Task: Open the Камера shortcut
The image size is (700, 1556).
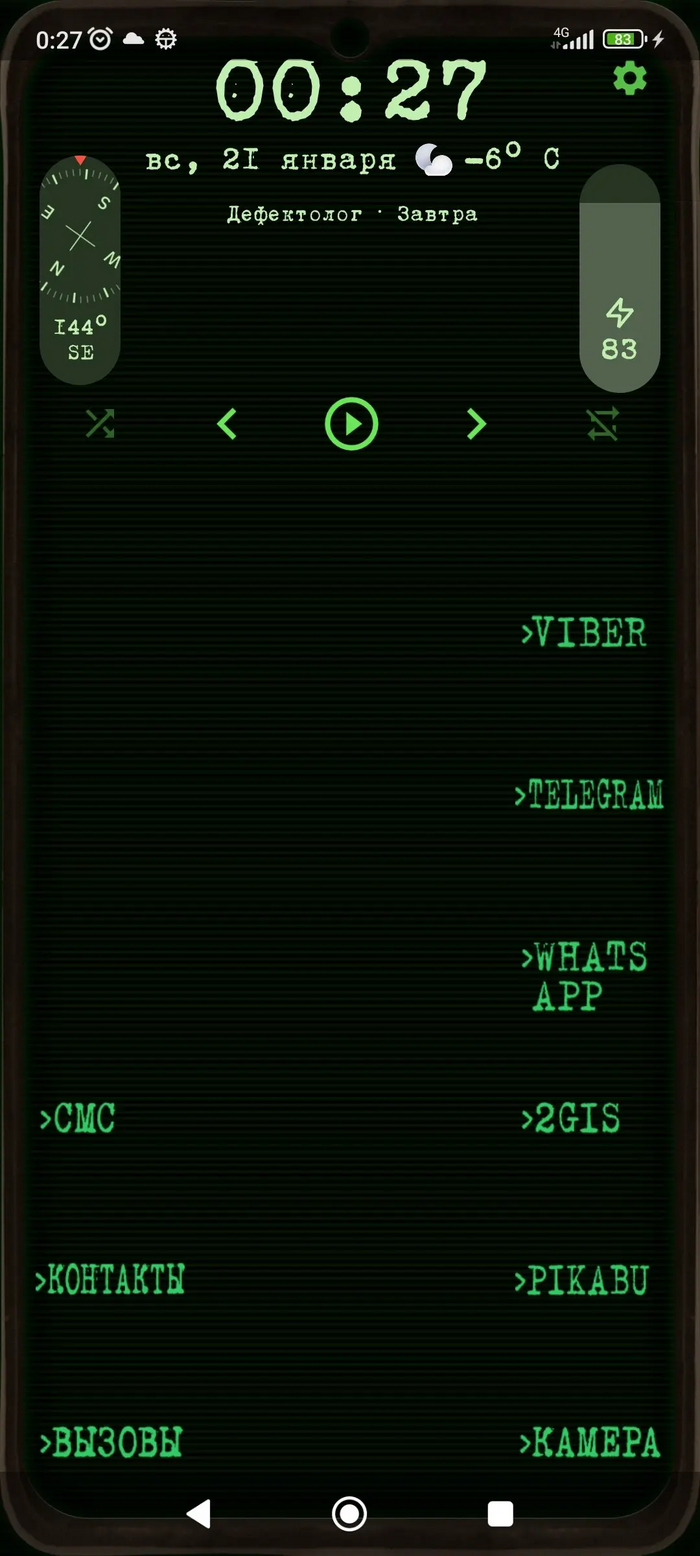Action: [589, 1443]
